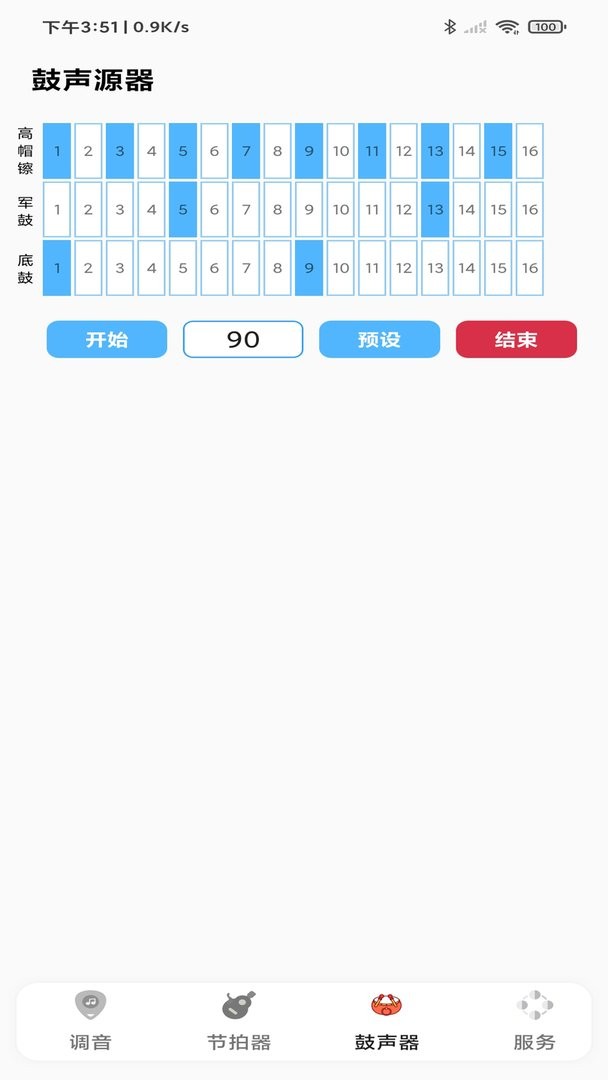Open the 服务 tab
Screen dimensions: 608x1080
[x=534, y=1021]
